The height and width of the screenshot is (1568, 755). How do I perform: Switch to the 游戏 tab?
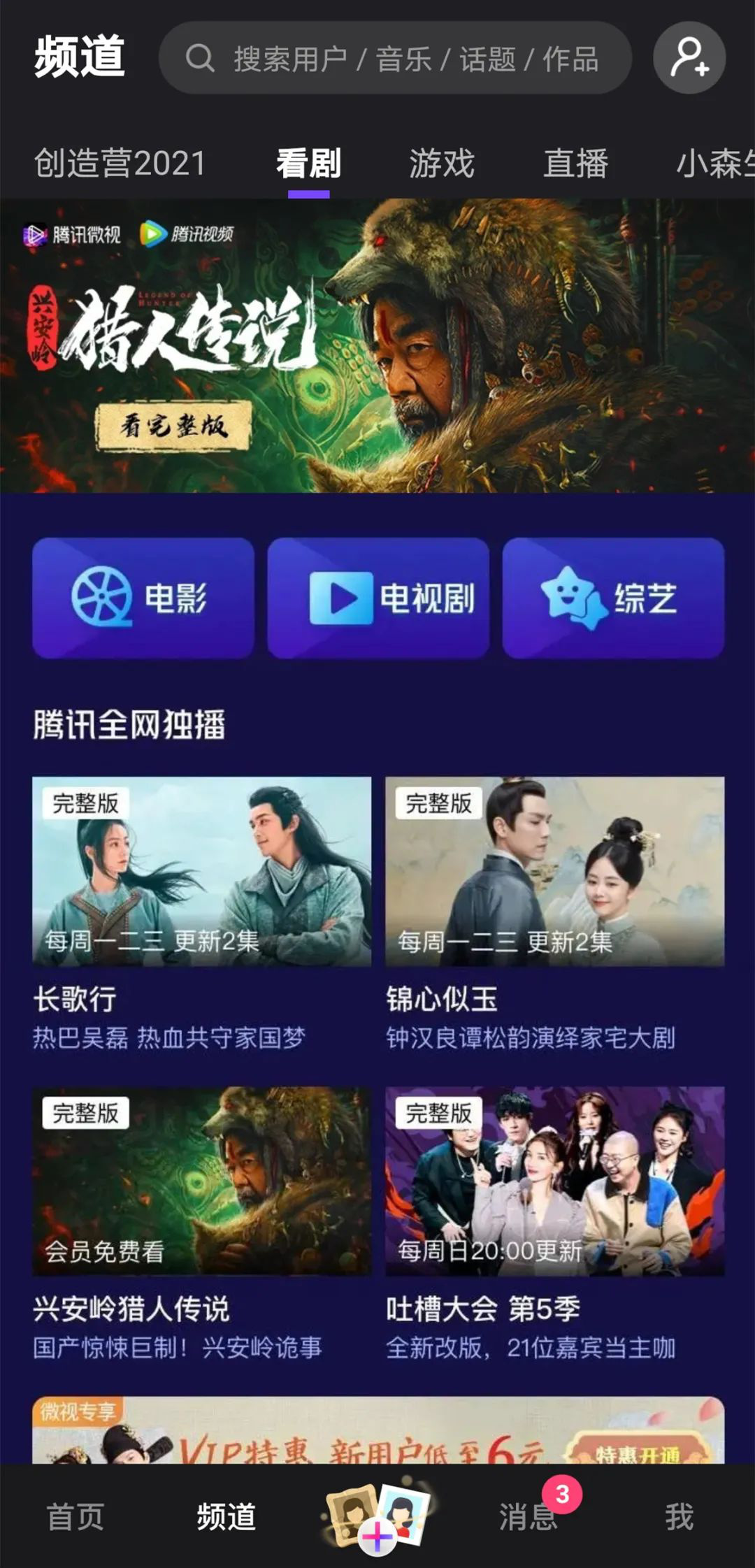pos(441,164)
